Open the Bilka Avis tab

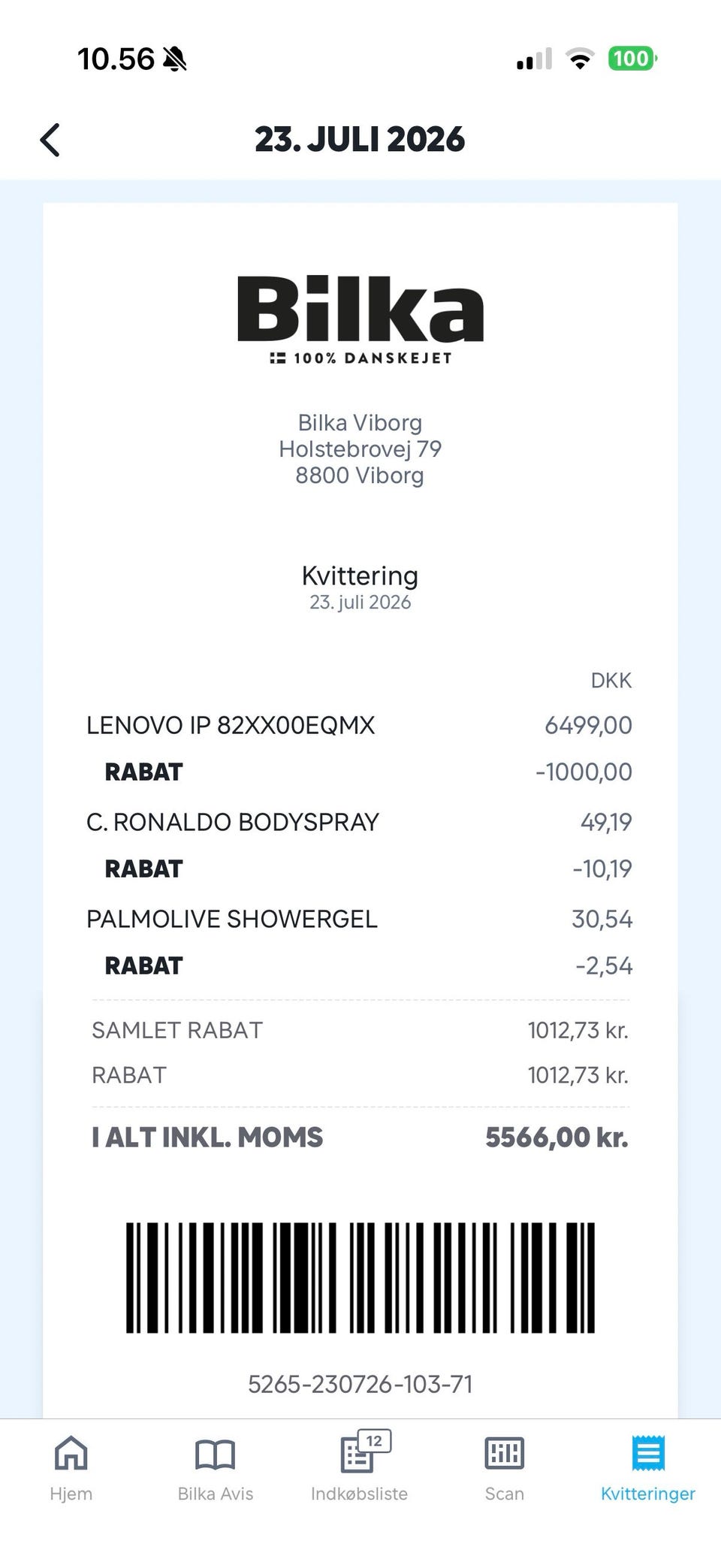[x=216, y=1468]
